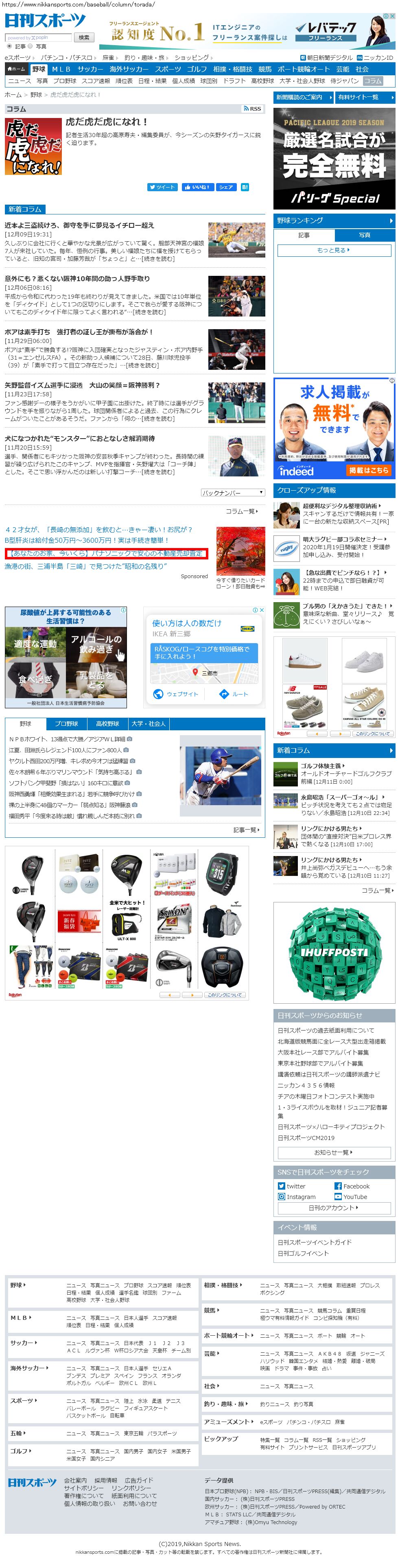Select the 写真 search radio option
This screenshot has height=1568, width=400.
pyautogui.click(x=31, y=46)
